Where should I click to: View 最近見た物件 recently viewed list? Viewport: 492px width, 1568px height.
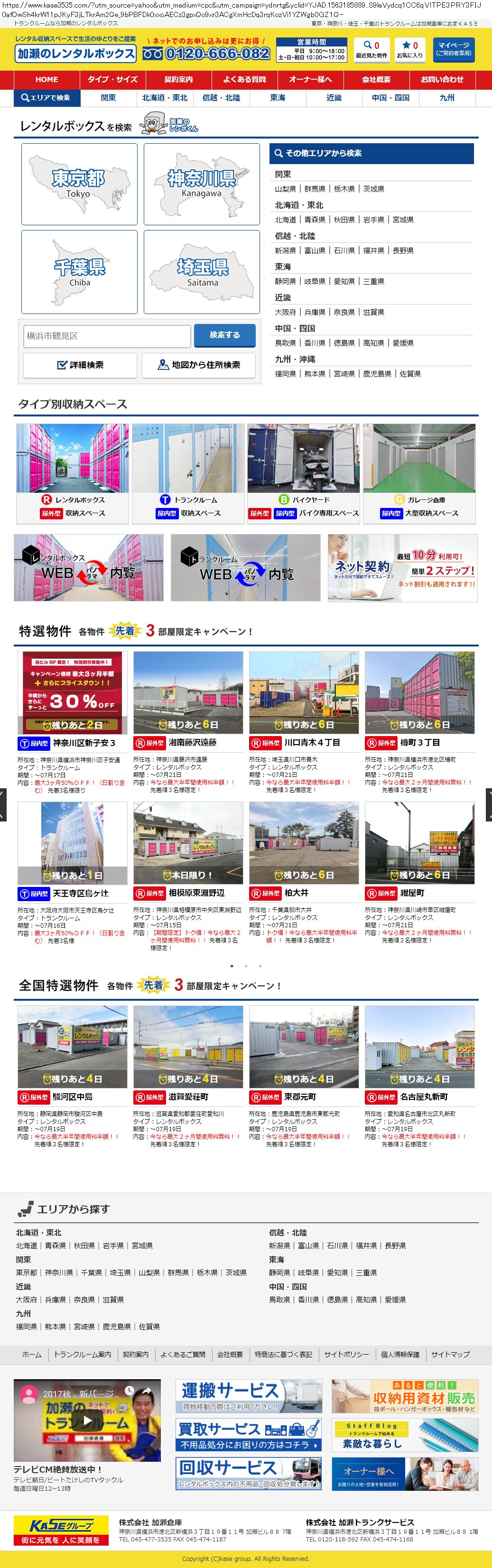click(x=371, y=49)
